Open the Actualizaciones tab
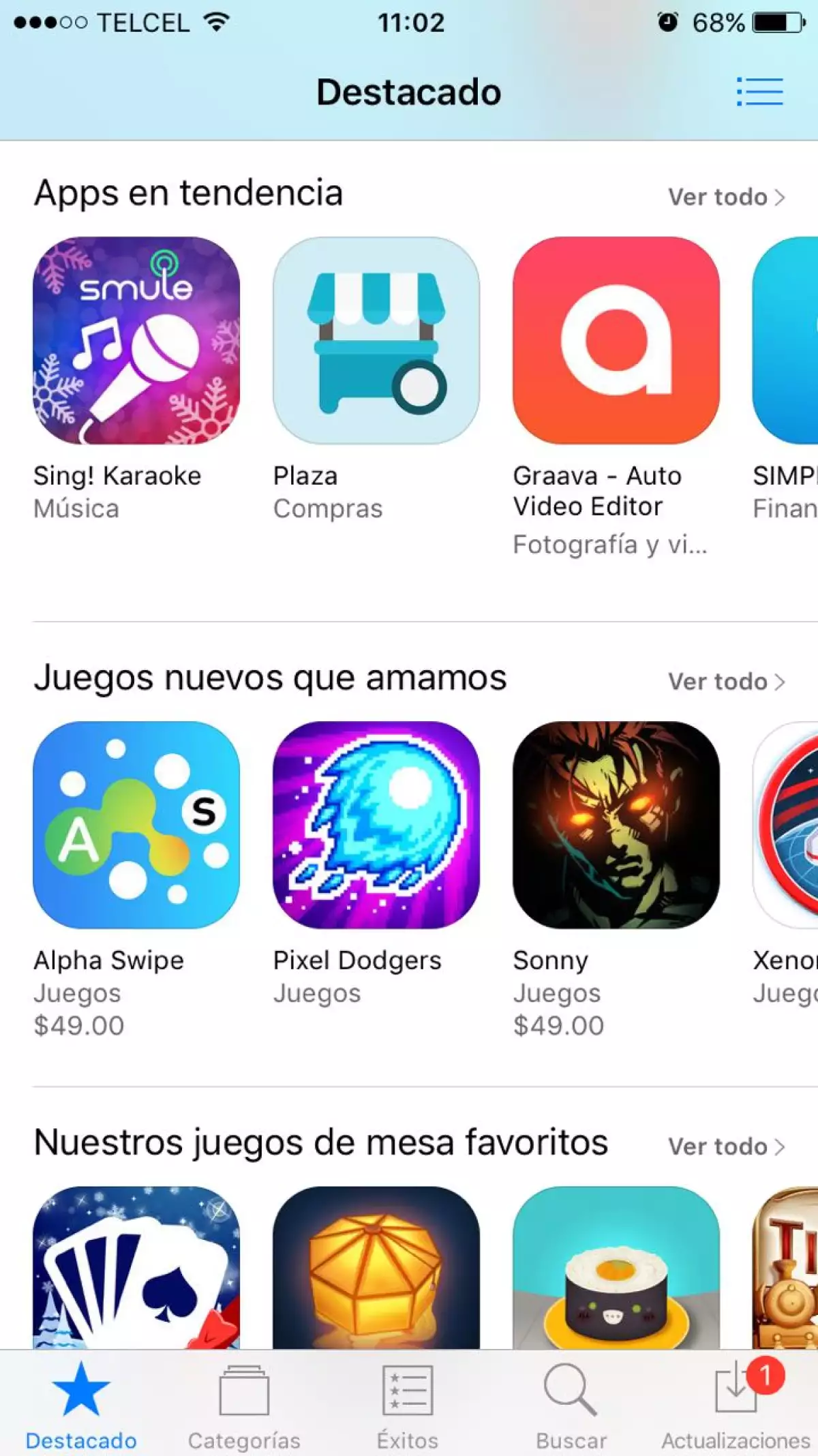The image size is (818, 1456). pyautogui.click(x=736, y=1406)
